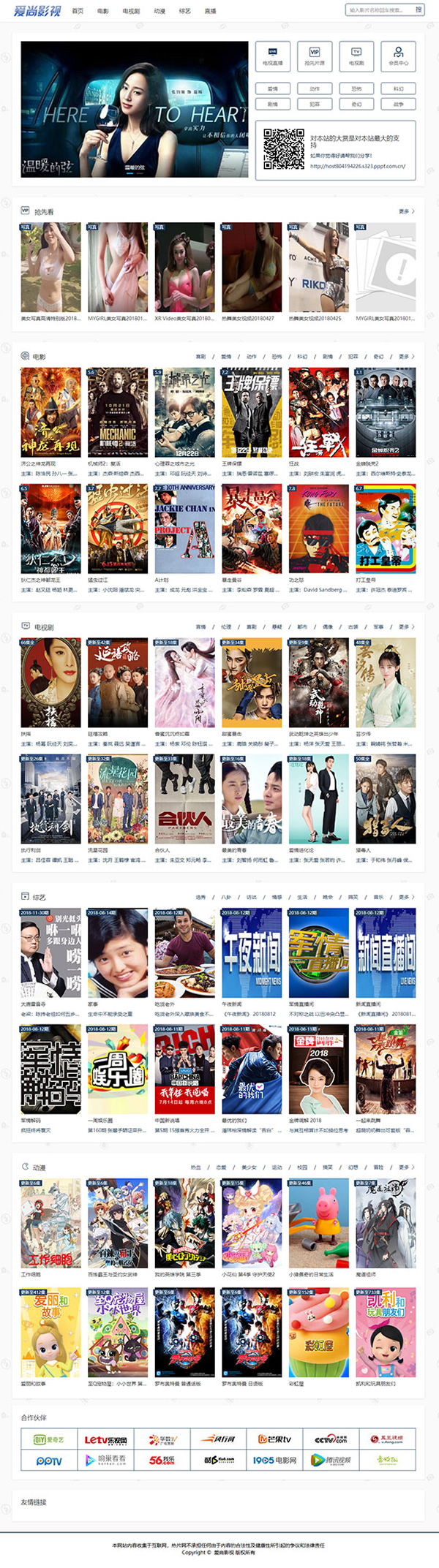Viewport: 439px width, 1568px height.
Task: View more in the 抢先看 section
Action: point(406,211)
